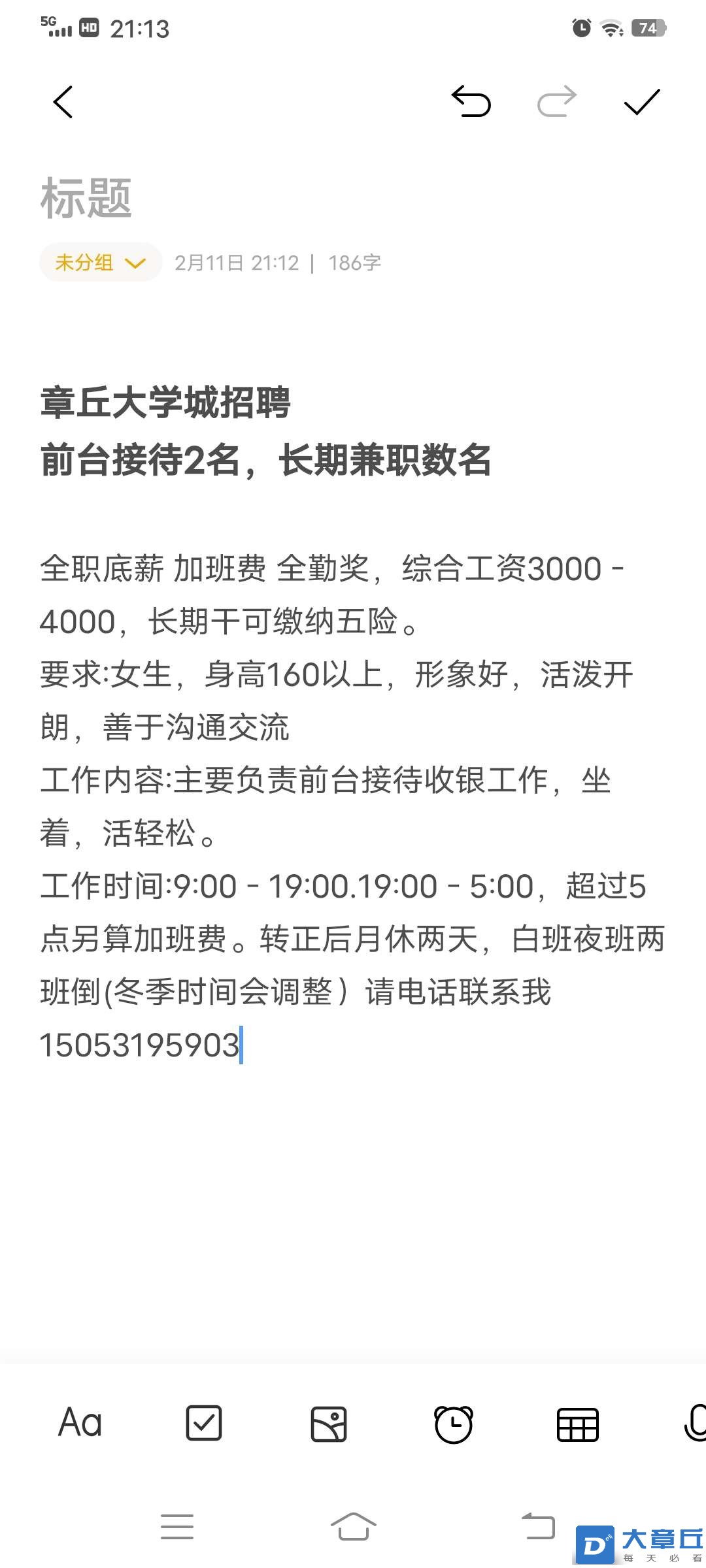Image resolution: width=706 pixels, height=1568 pixels.
Task: Open the Aa text formatting options
Action: click(80, 1423)
